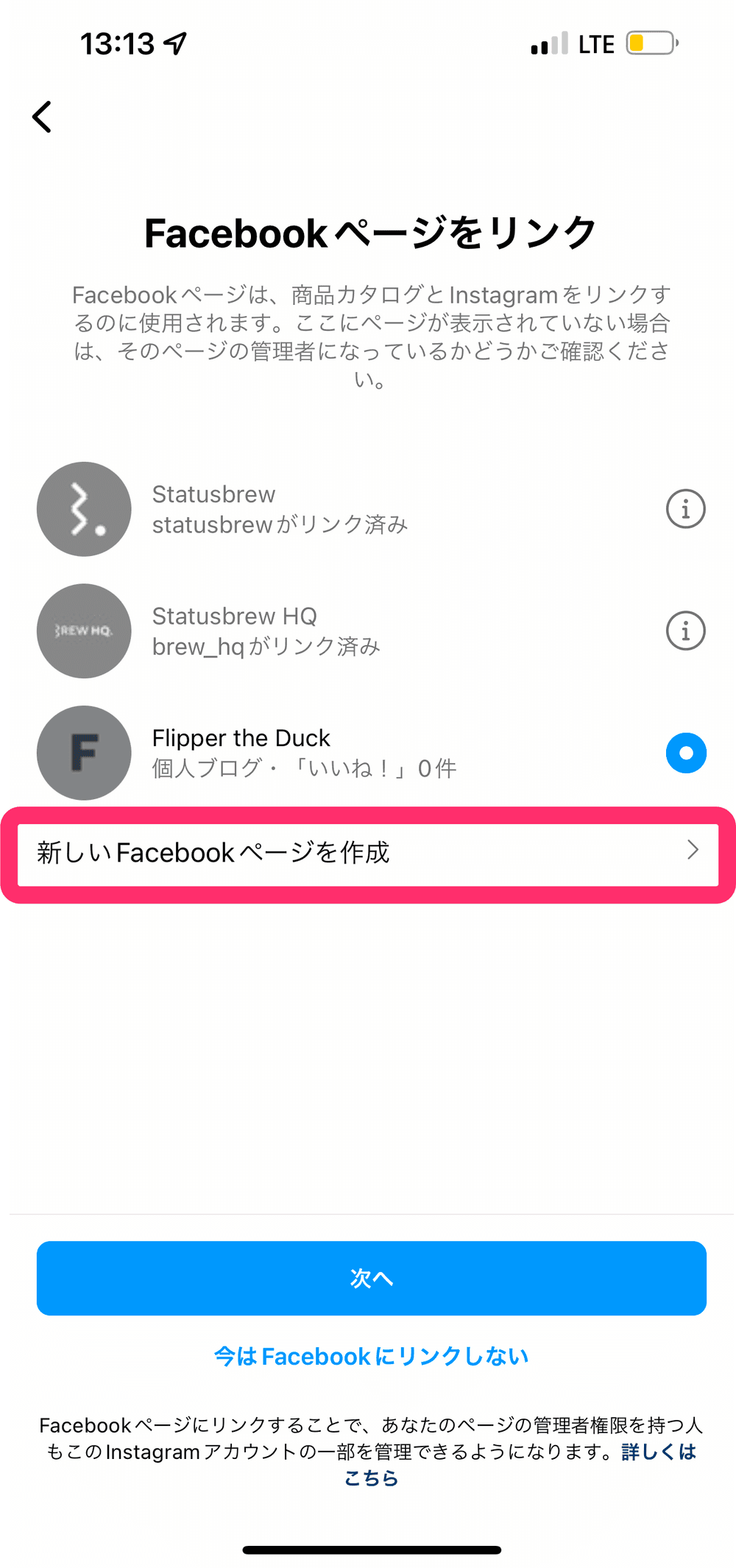The height and width of the screenshot is (1568, 736).
Task: Open 新しいFacebookページを作成 row
Action: [x=368, y=853]
